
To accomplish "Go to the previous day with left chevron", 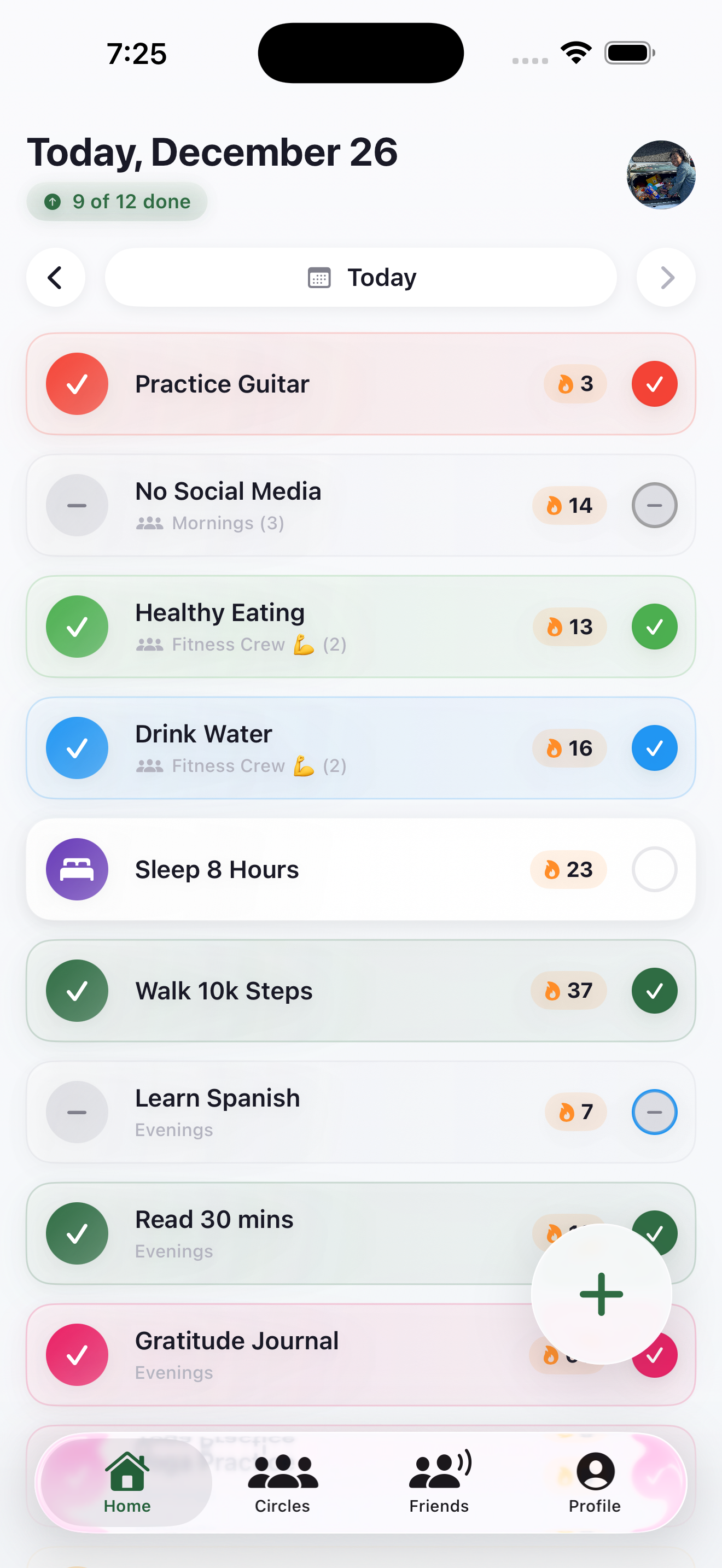I will point(55,277).
